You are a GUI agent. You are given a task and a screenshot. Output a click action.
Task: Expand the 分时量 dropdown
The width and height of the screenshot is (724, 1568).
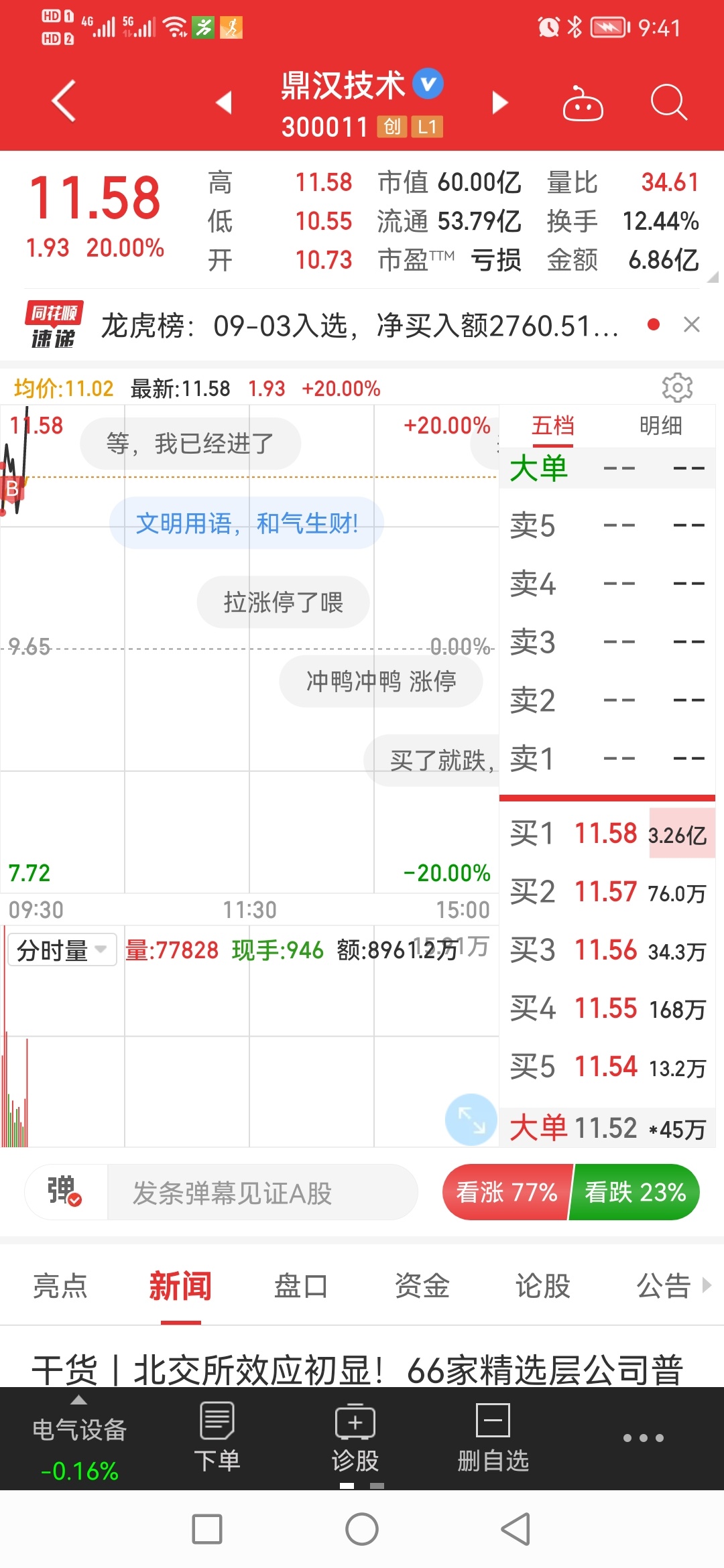coord(62,950)
